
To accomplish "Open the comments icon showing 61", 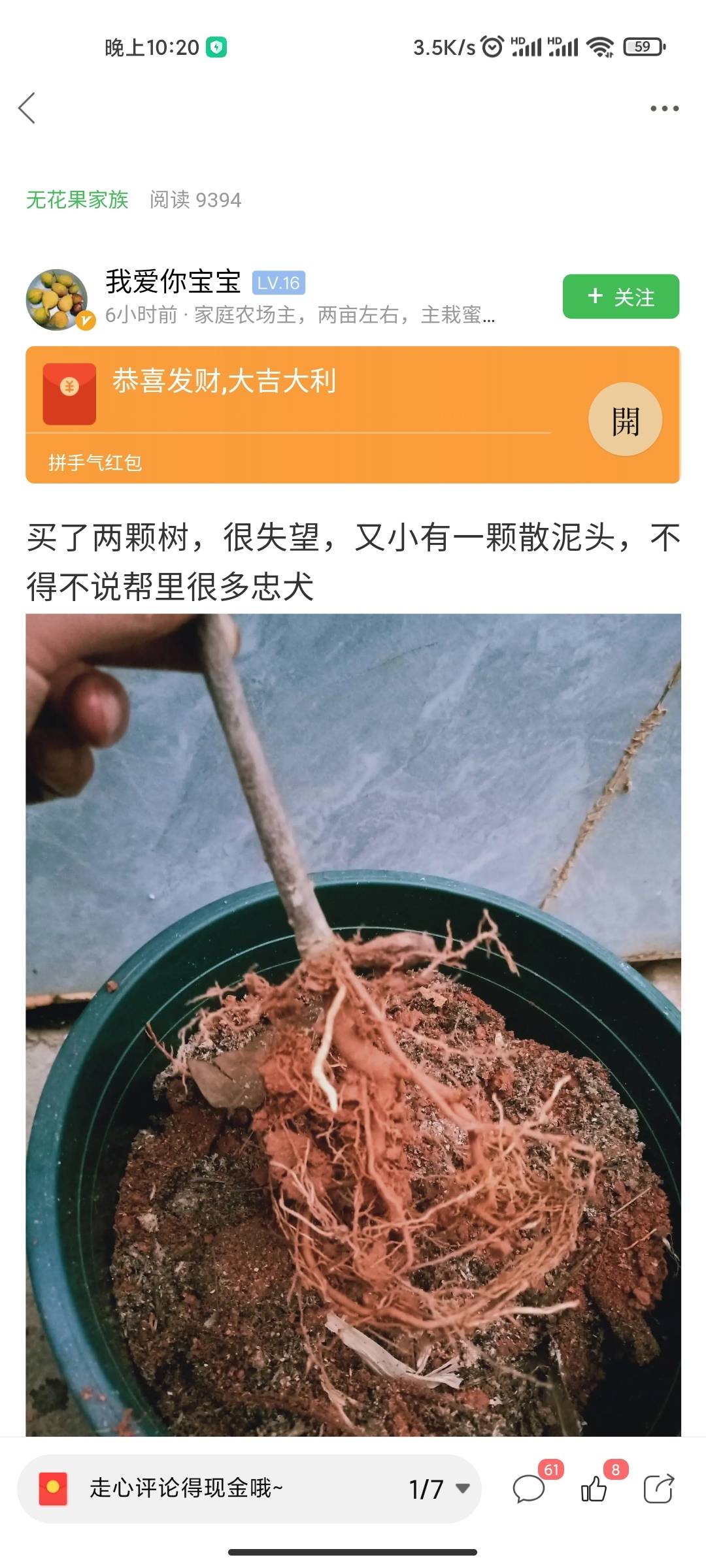I will click(529, 1489).
